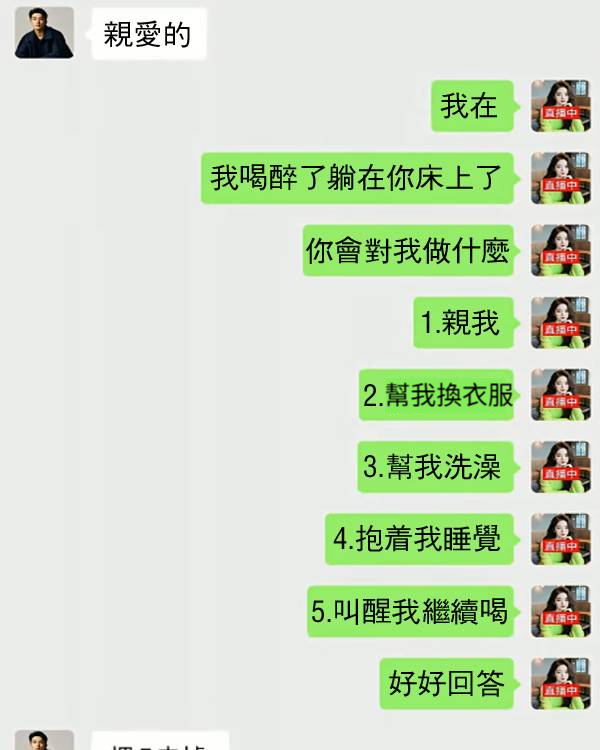Tap the sender avatar next to 我在
Image resolution: width=600 pixels, height=750 pixels.
coord(560,105)
